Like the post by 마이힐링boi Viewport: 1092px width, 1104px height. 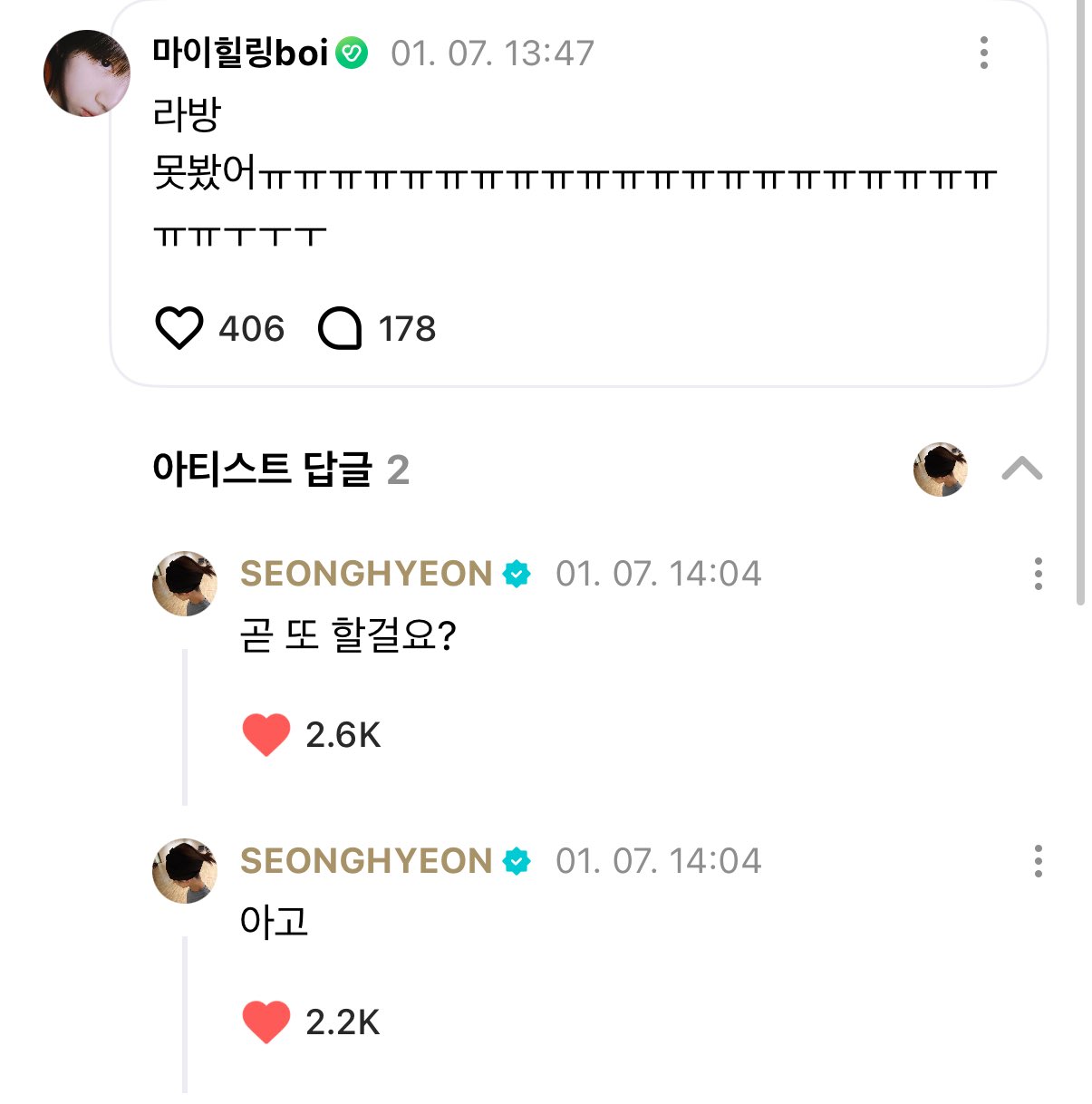179,328
